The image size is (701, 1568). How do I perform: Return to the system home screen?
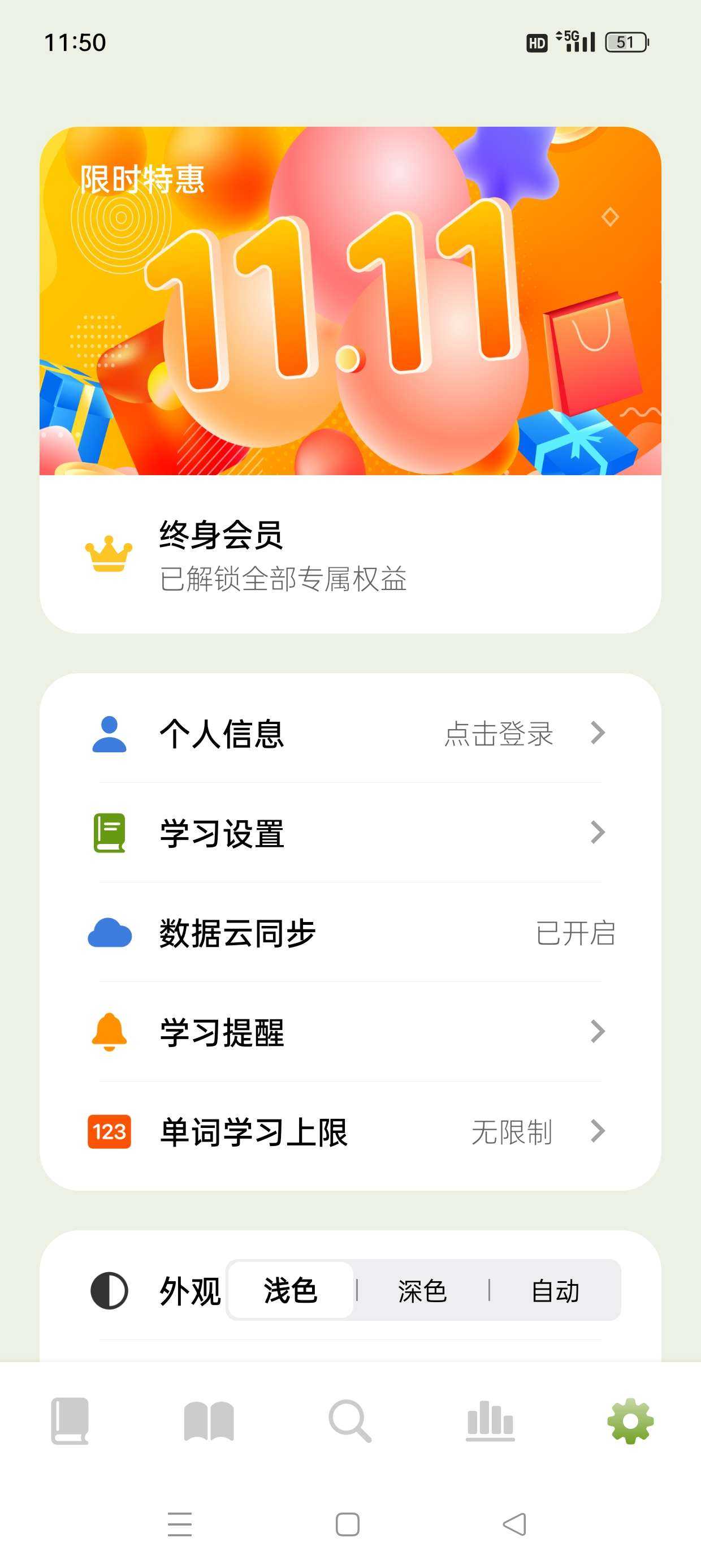tap(348, 1524)
